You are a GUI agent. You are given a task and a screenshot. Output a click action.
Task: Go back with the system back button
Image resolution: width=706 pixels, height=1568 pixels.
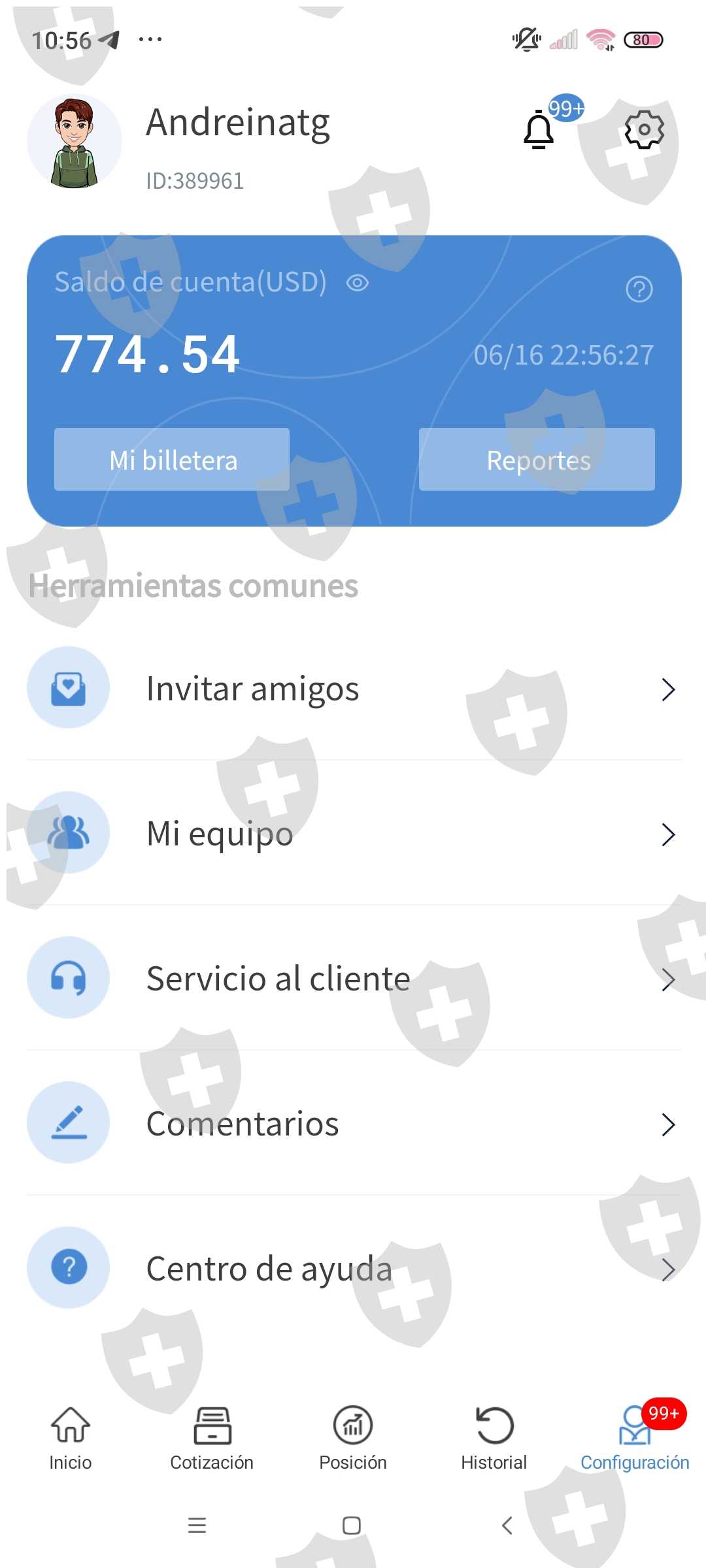[507, 1526]
